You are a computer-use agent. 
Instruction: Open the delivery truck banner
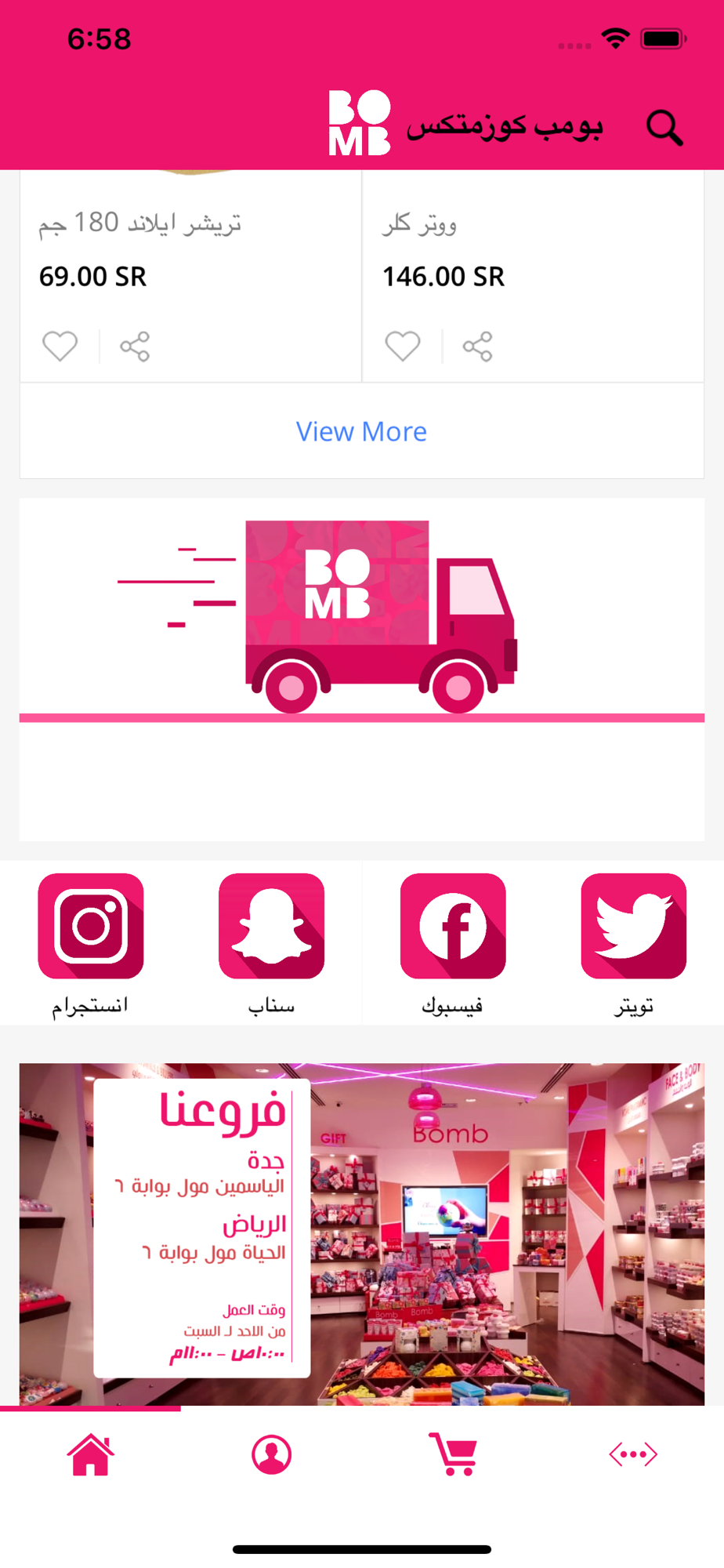click(362, 670)
